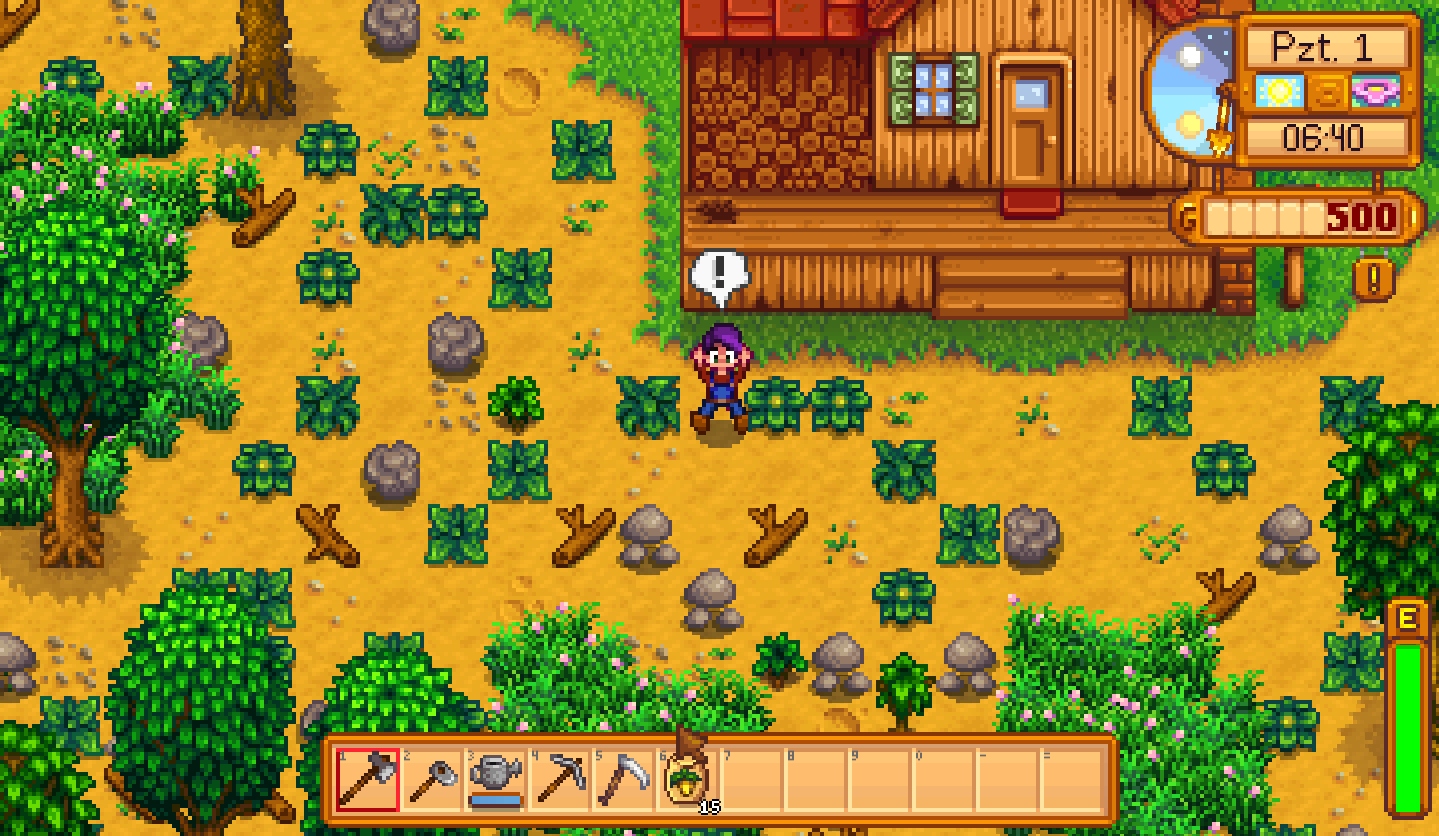This screenshot has height=836, width=1439.
Task: Select empty toolbar slot 7
Action: point(751,780)
